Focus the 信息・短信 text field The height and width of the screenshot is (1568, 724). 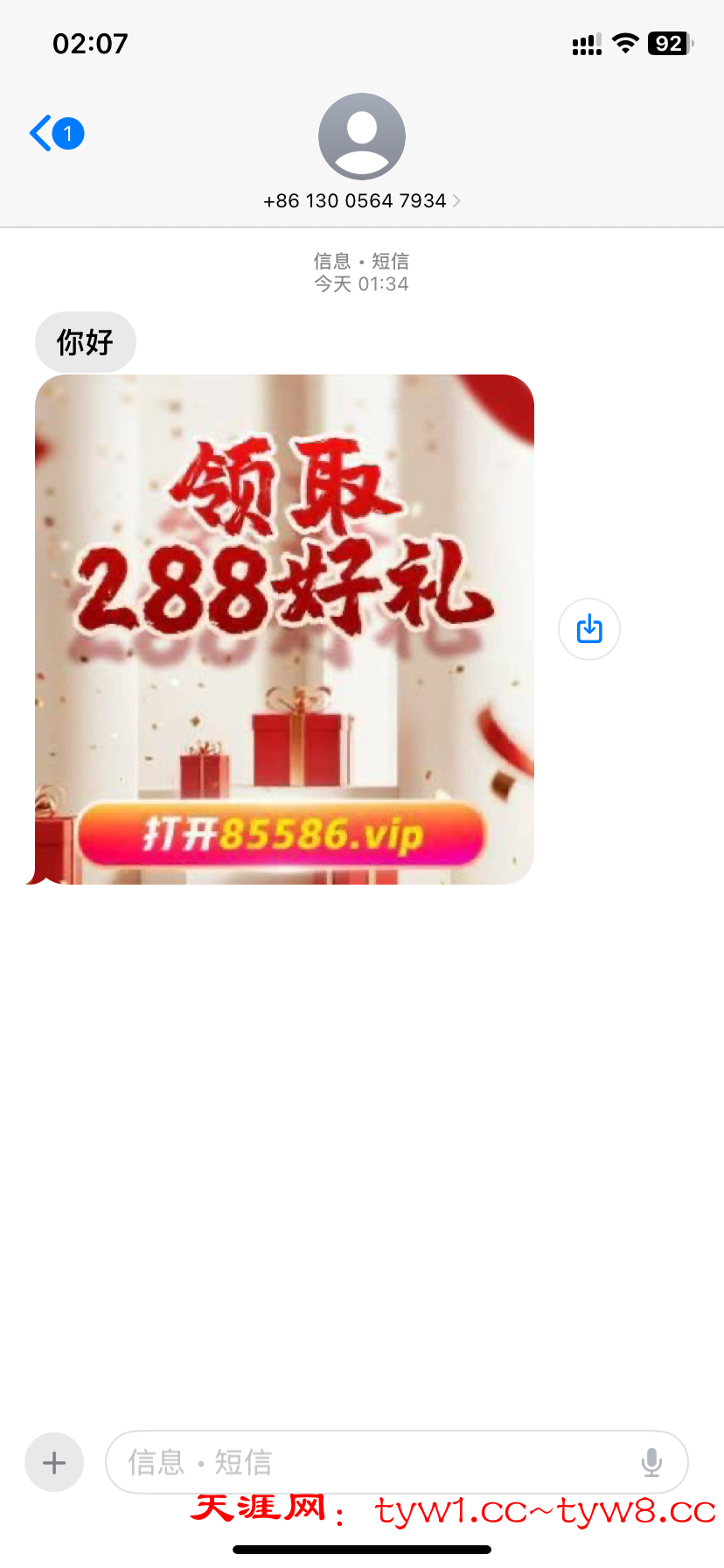(x=367, y=1462)
